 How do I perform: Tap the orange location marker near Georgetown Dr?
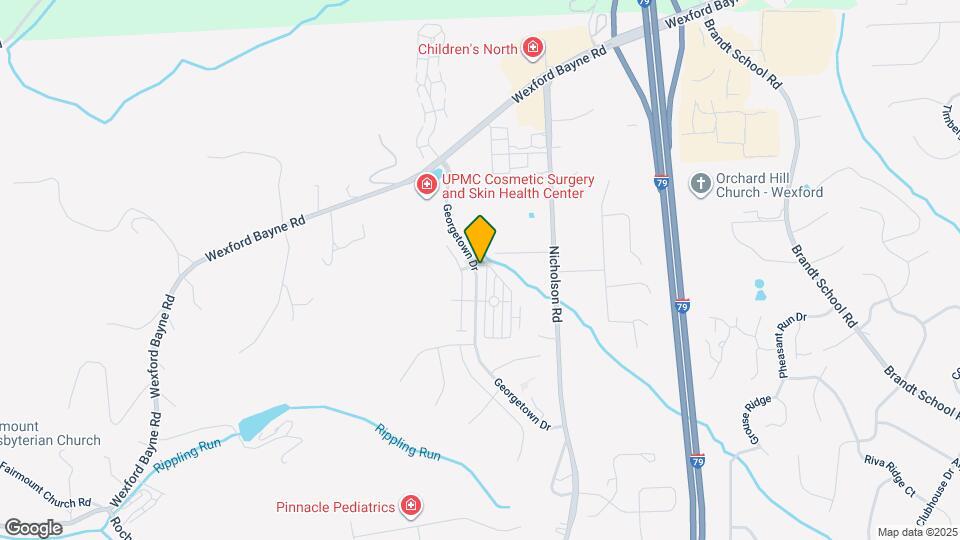coord(480,238)
